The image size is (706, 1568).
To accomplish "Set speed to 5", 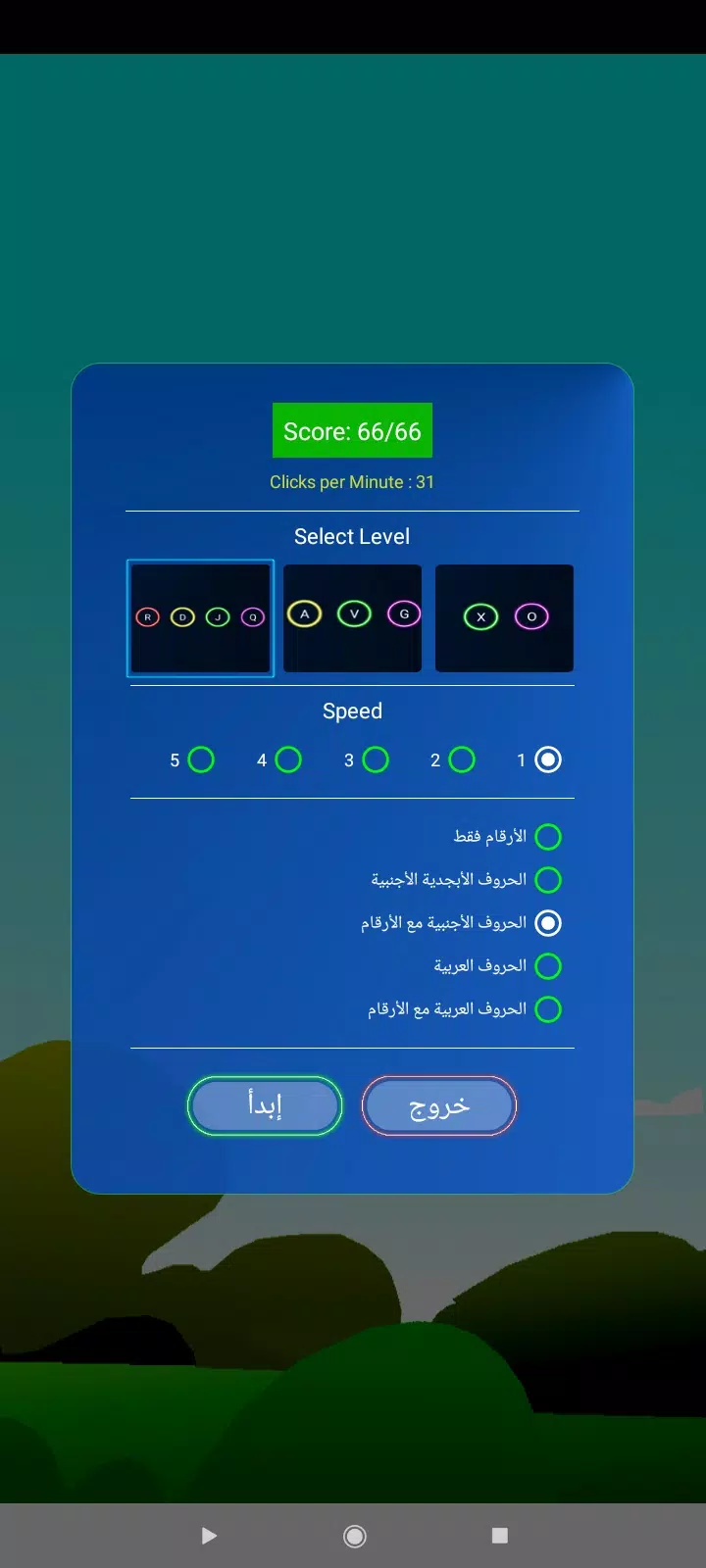I will (200, 759).
